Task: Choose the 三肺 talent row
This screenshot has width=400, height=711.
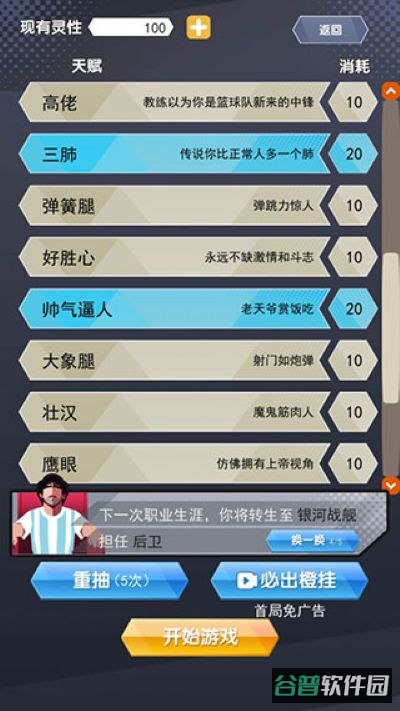Action: click(x=174, y=154)
